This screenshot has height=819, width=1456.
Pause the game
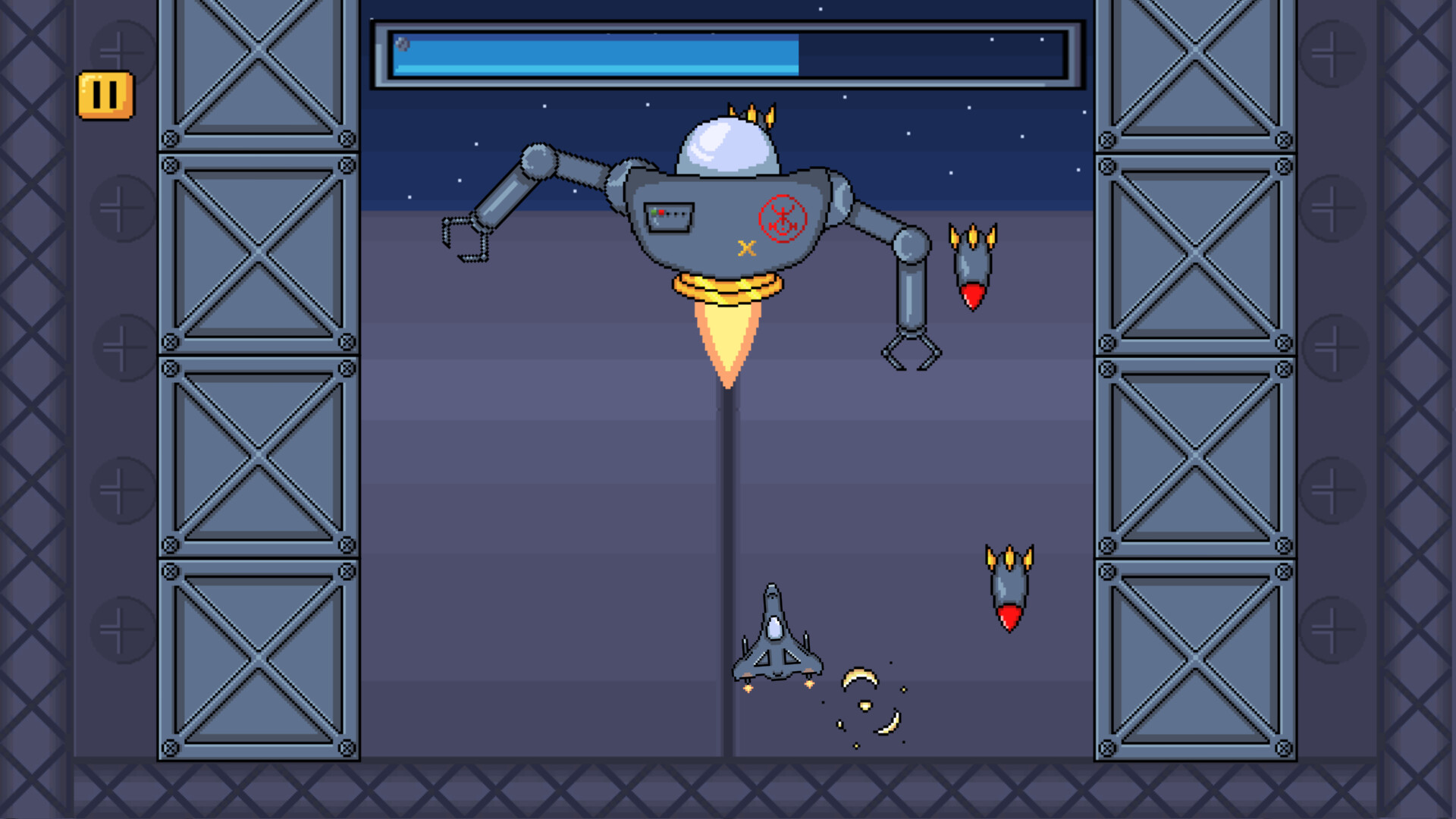105,96
